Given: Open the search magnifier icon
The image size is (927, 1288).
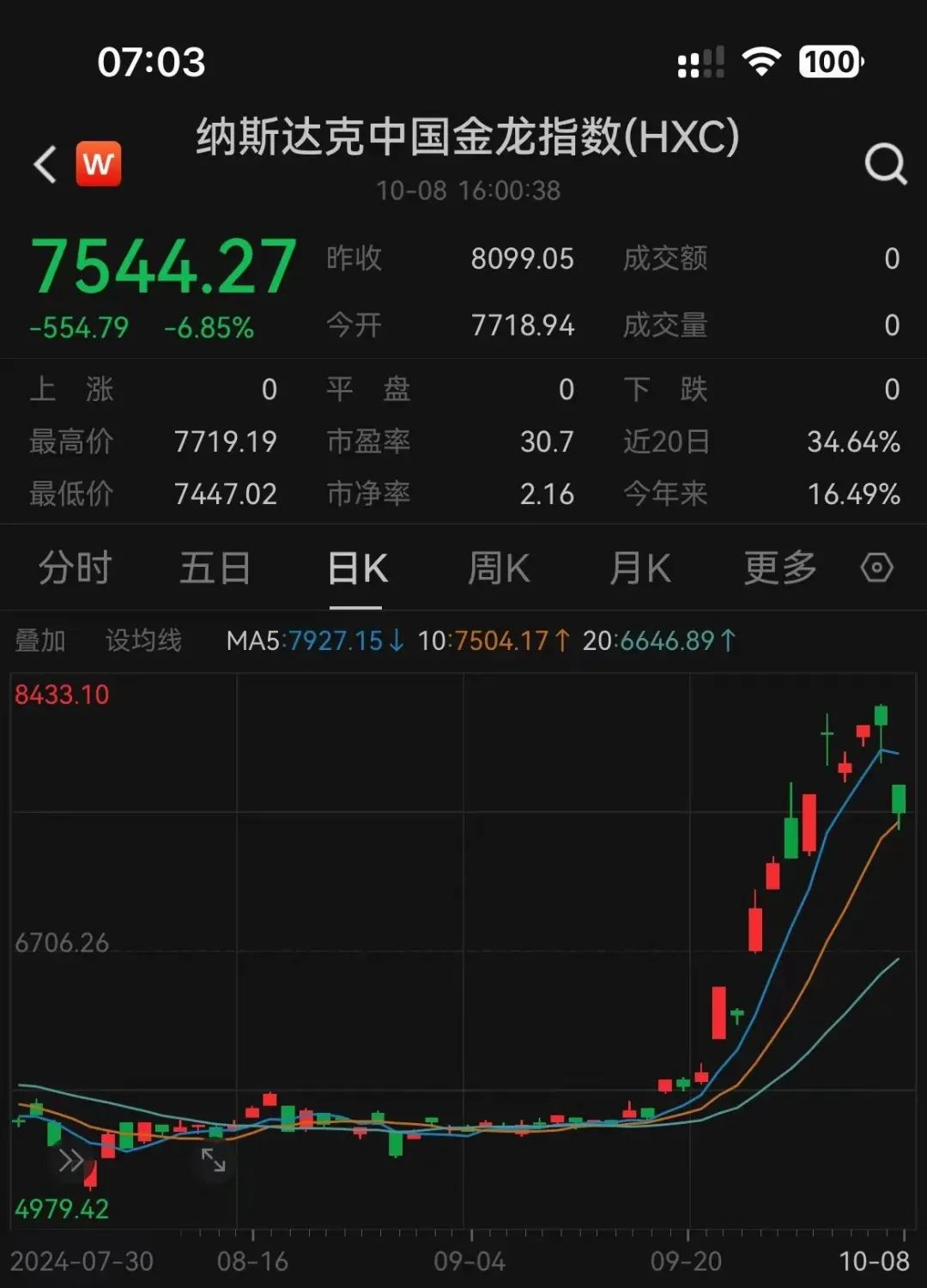Looking at the screenshot, I should pos(885,163).
